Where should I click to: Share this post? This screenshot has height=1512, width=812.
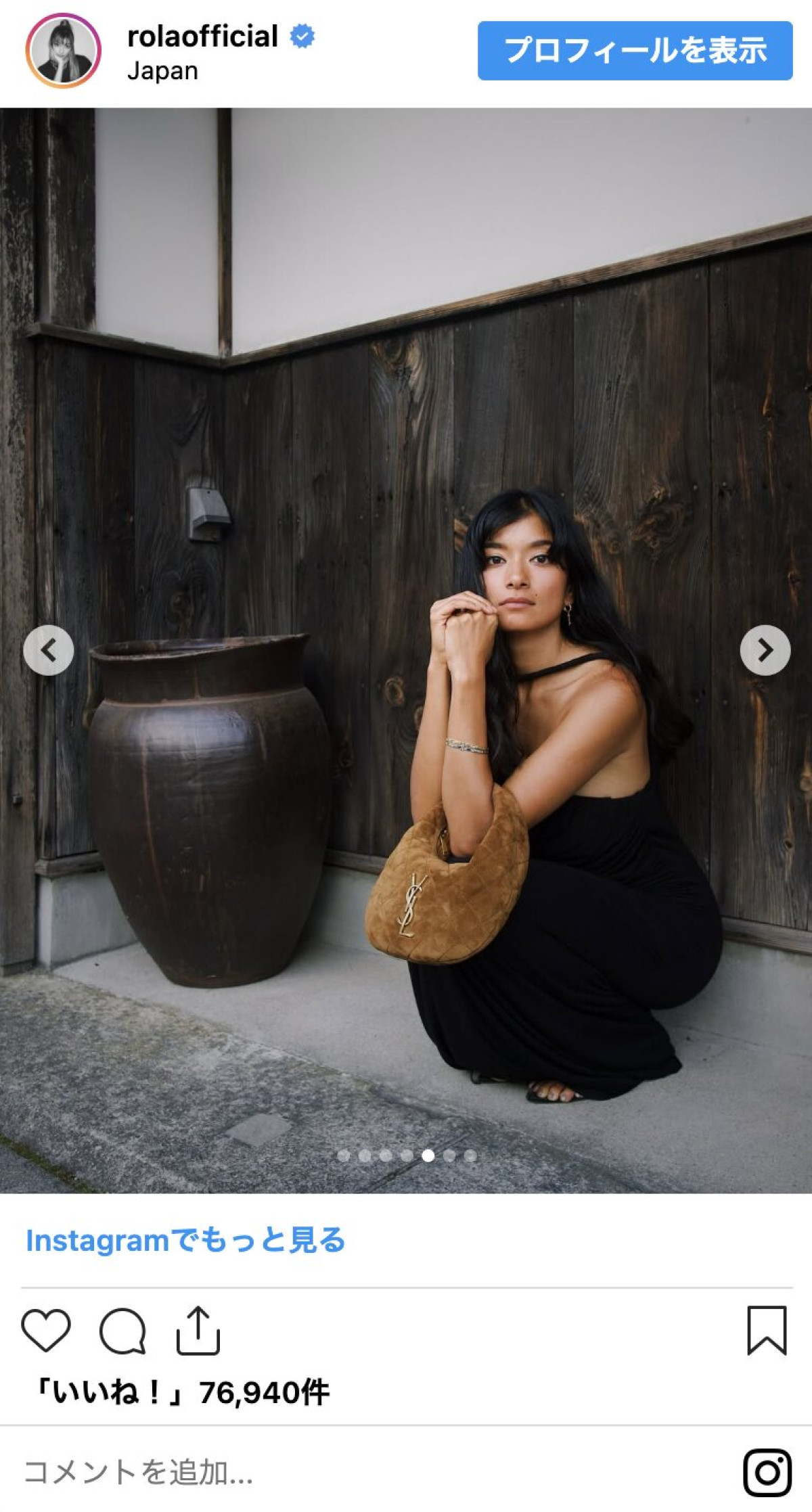tap(198, 1330)
